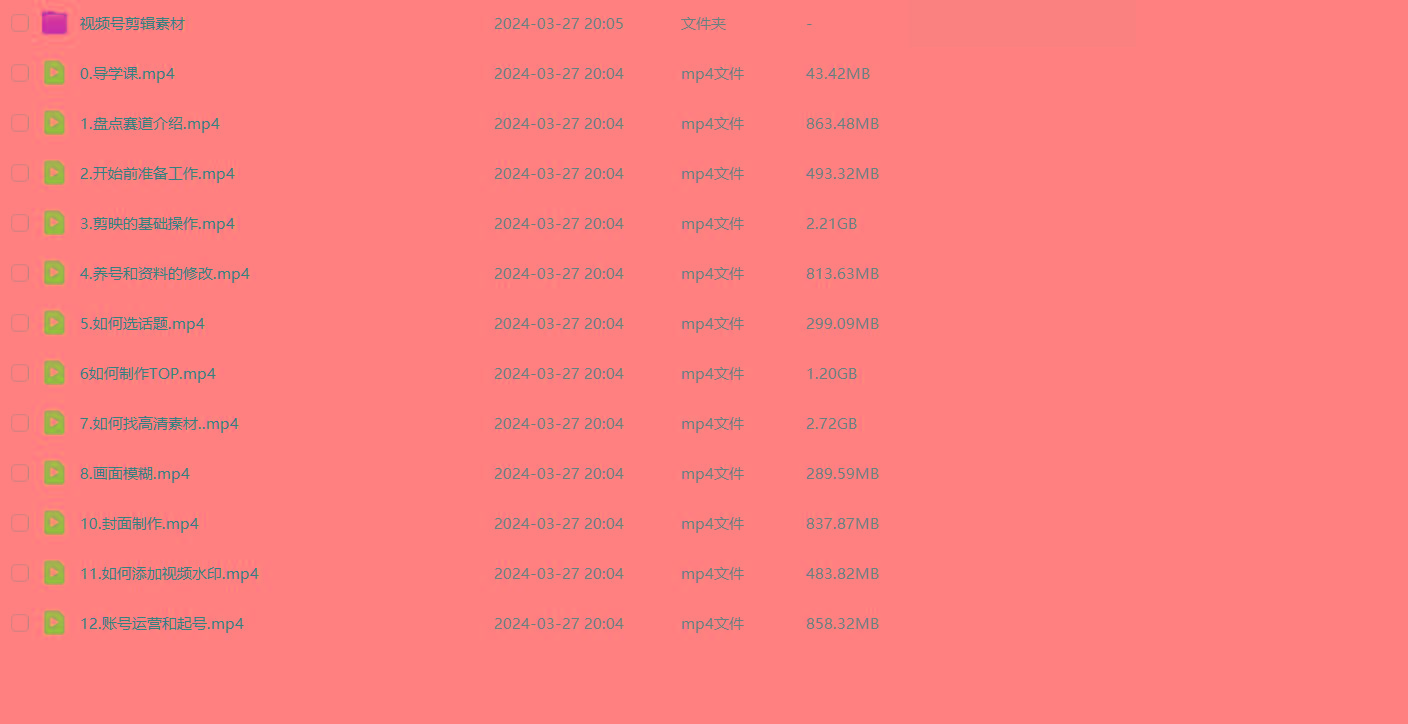
Task: Tick the checkbox for 12.账号运营和起号.mp4
Action: 20,623
